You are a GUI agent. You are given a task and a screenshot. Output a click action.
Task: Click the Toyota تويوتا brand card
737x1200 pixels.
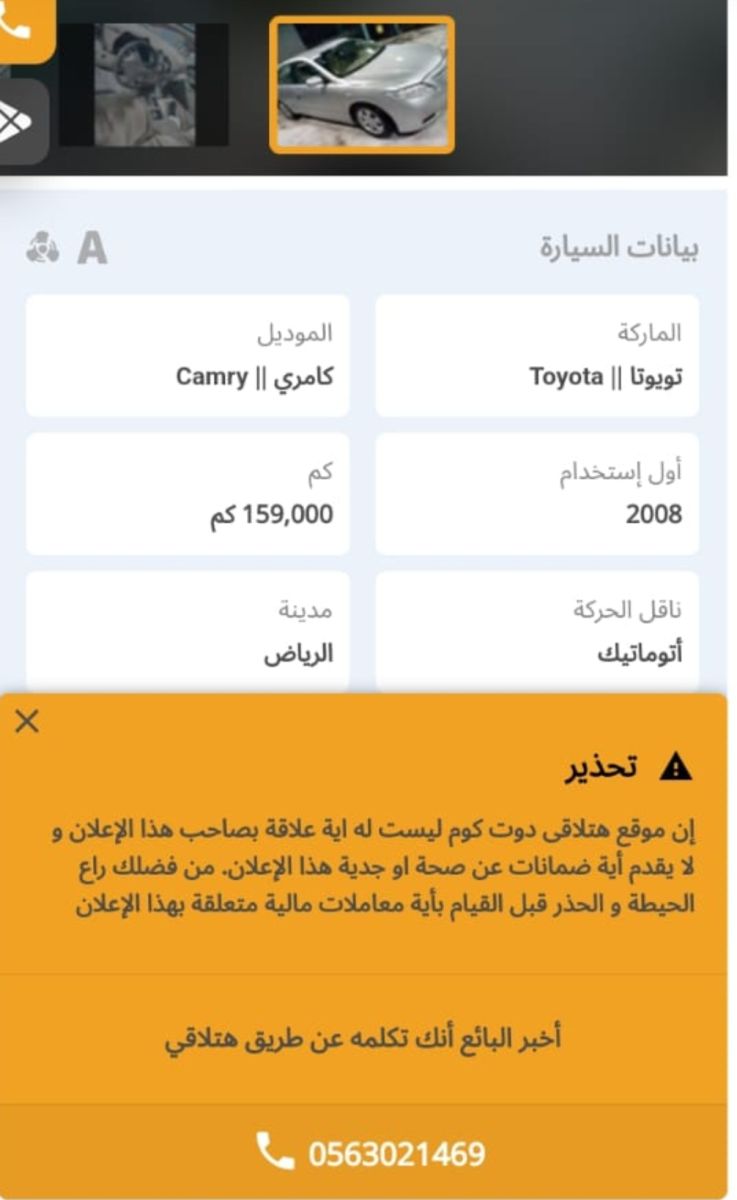(x=540, y=352)
